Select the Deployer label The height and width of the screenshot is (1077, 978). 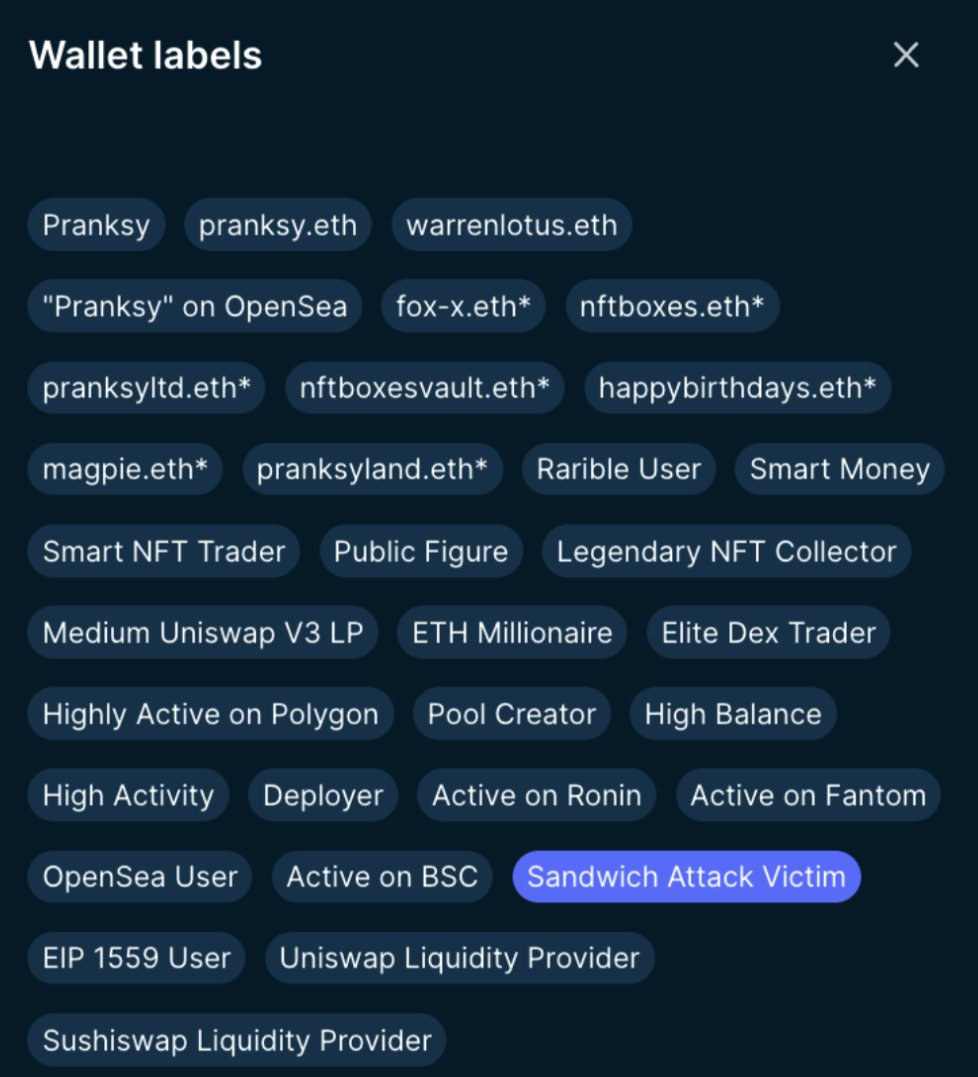click(x=322, y=795)
